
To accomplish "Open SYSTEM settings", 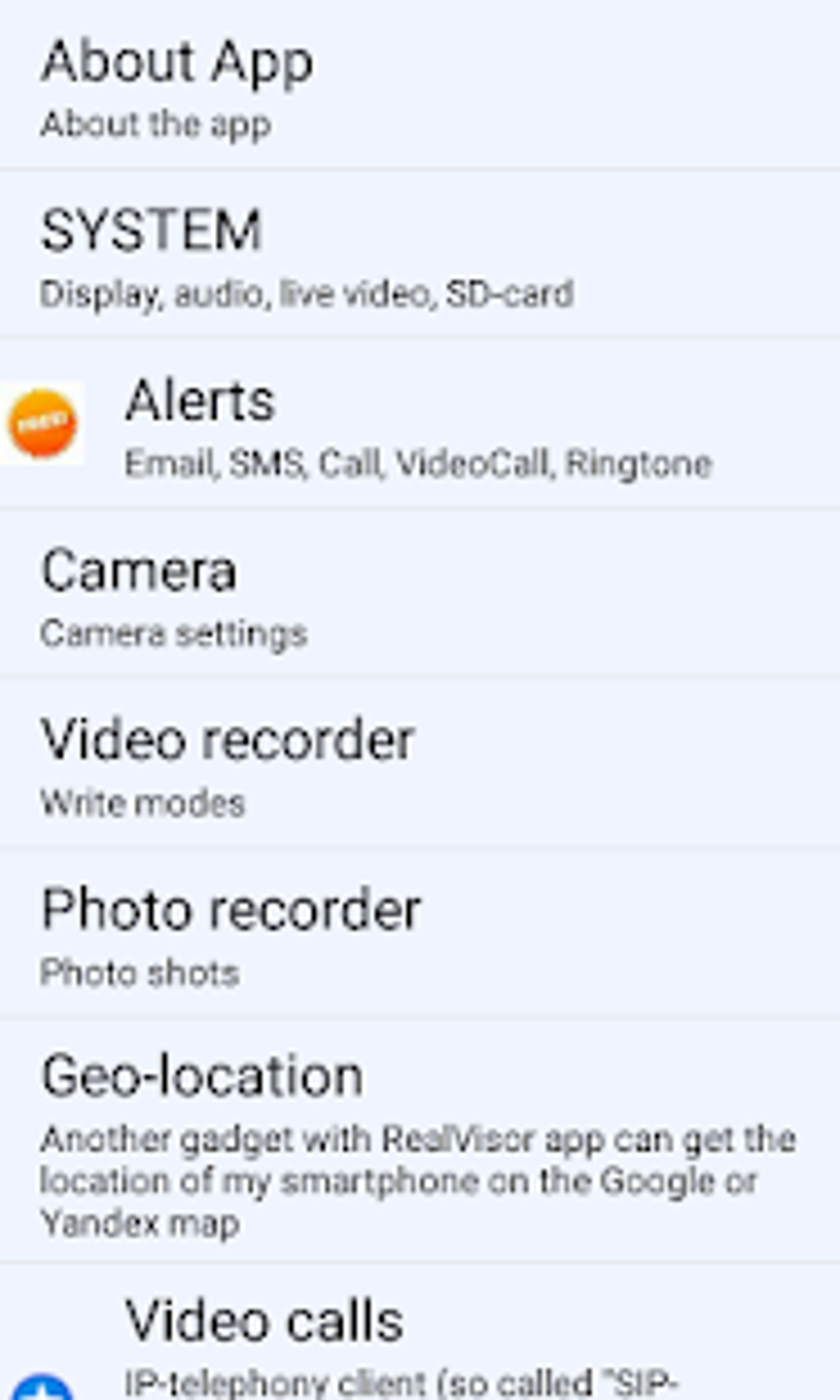I will [x=420, y=255].
